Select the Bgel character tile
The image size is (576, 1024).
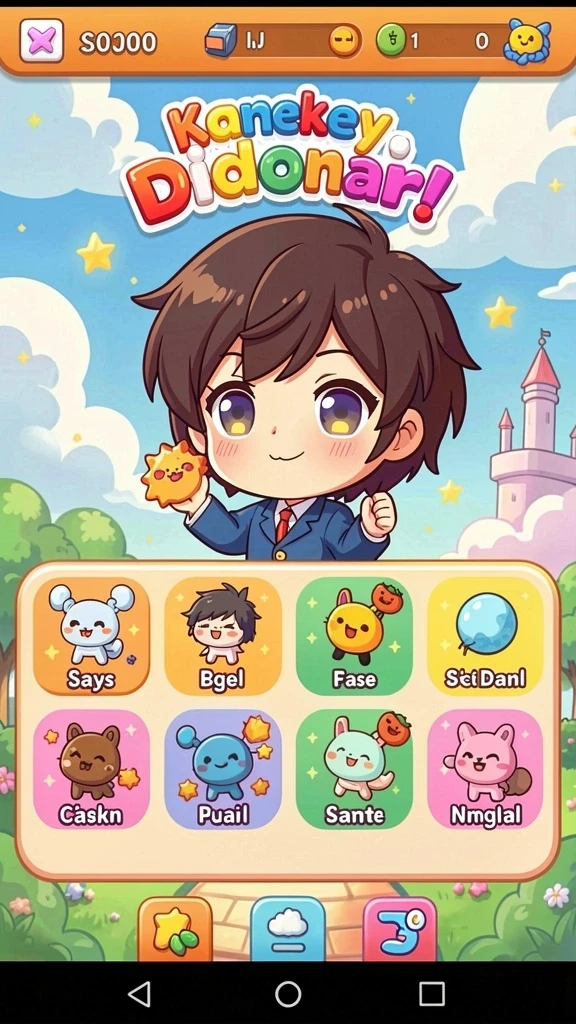223,635
